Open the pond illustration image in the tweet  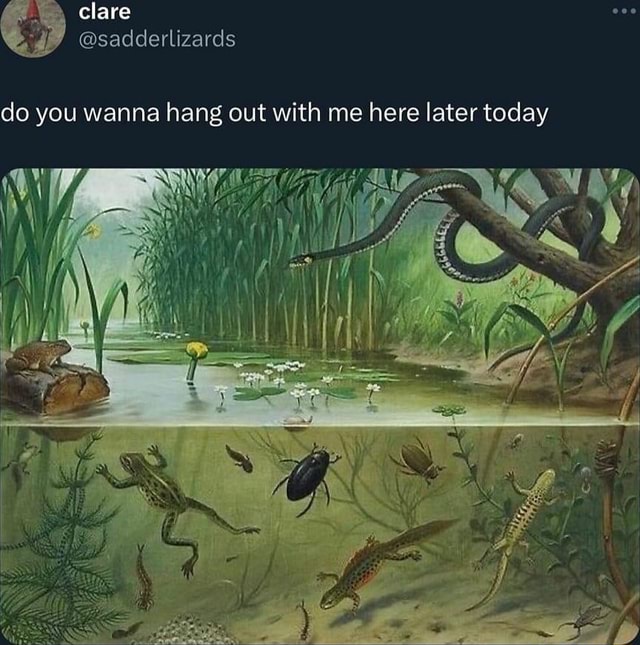[320, 405]
